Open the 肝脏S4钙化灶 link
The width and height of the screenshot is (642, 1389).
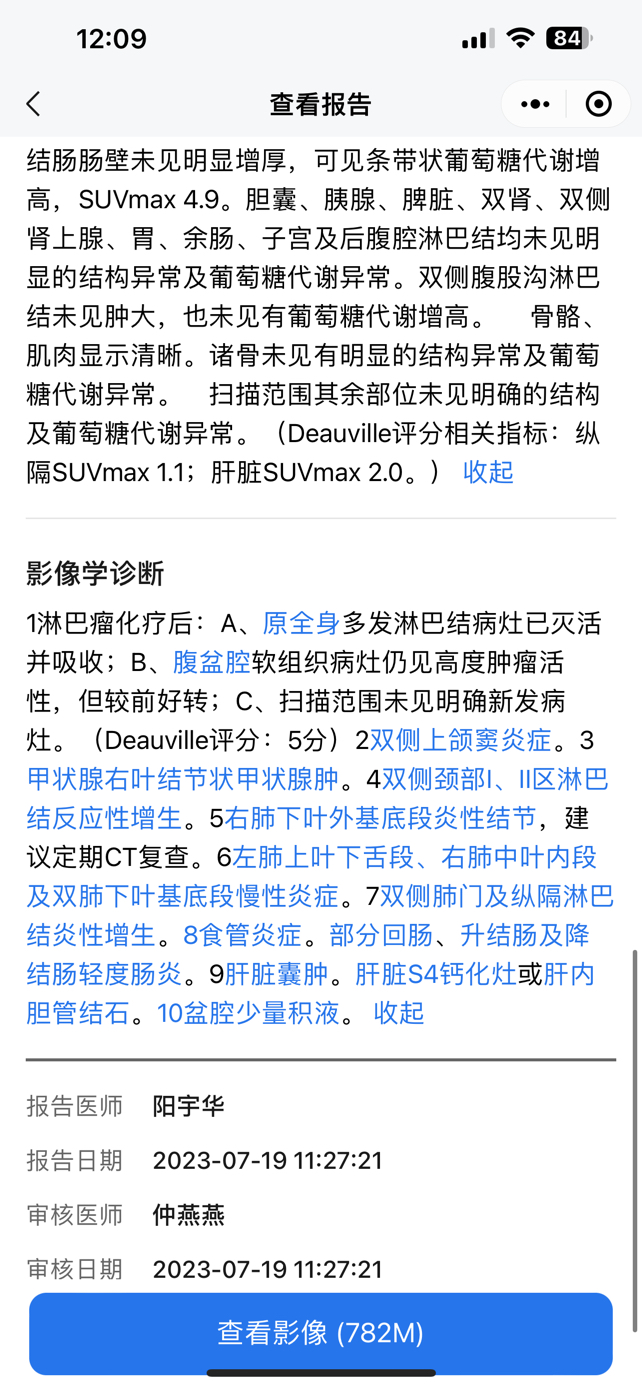point(435,974)
